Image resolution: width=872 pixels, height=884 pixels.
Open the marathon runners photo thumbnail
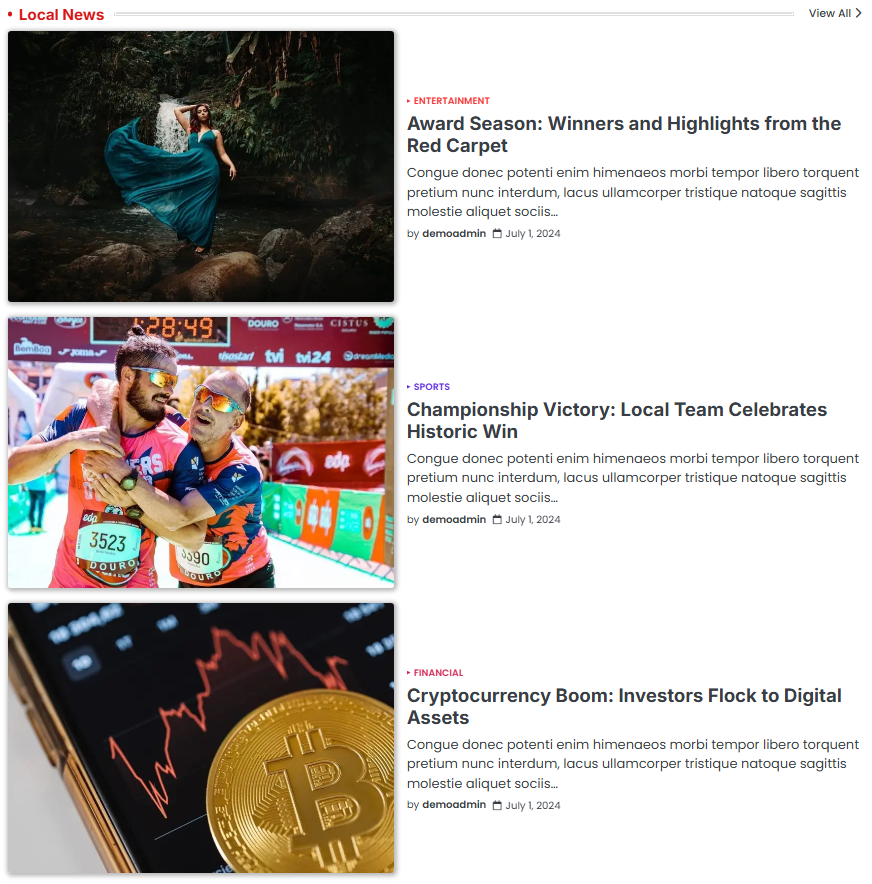click(201, 452)
